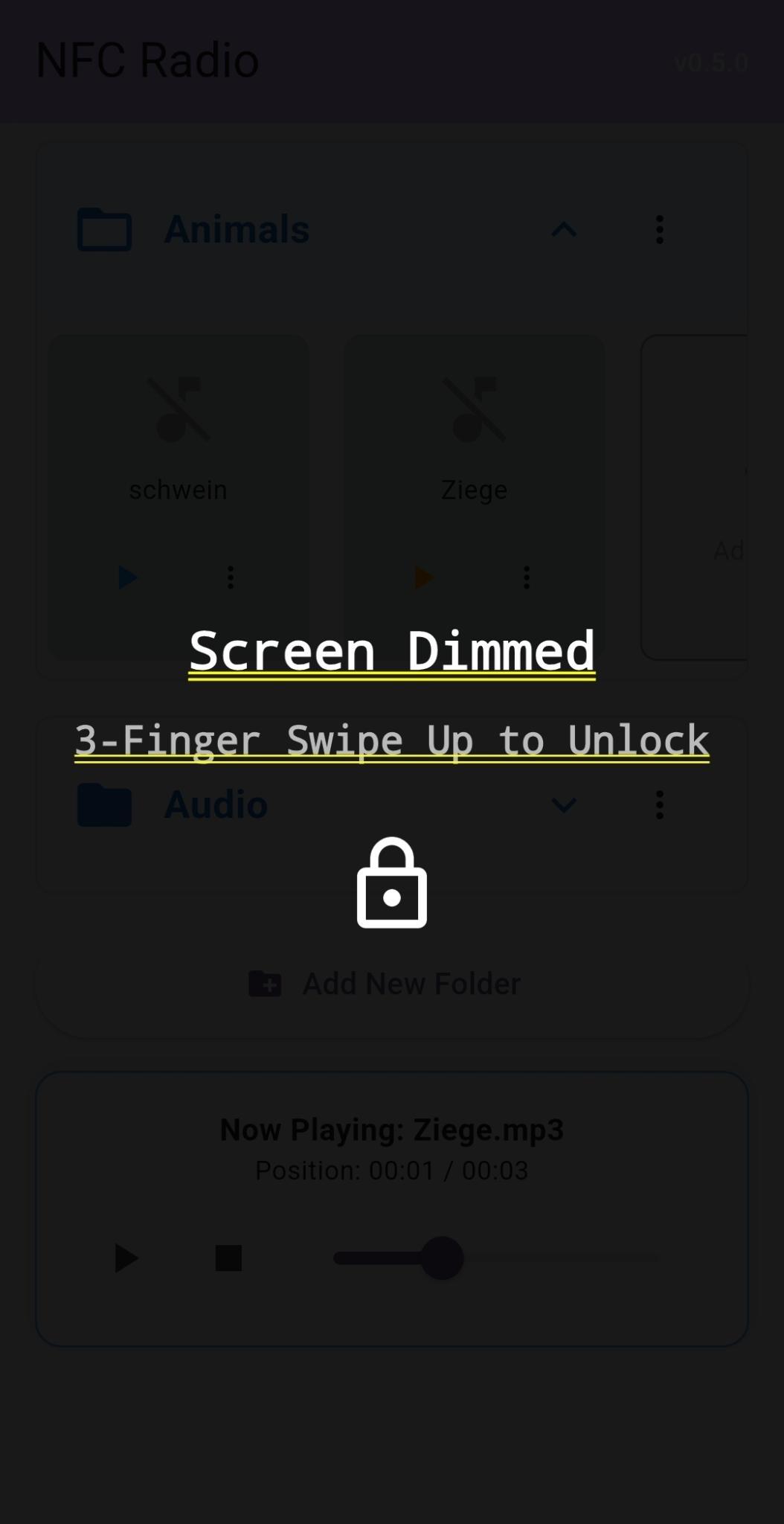The width and height of the screenshot is (784, 1524).
Task: Play the schwein sound
Action: point(128,577)
